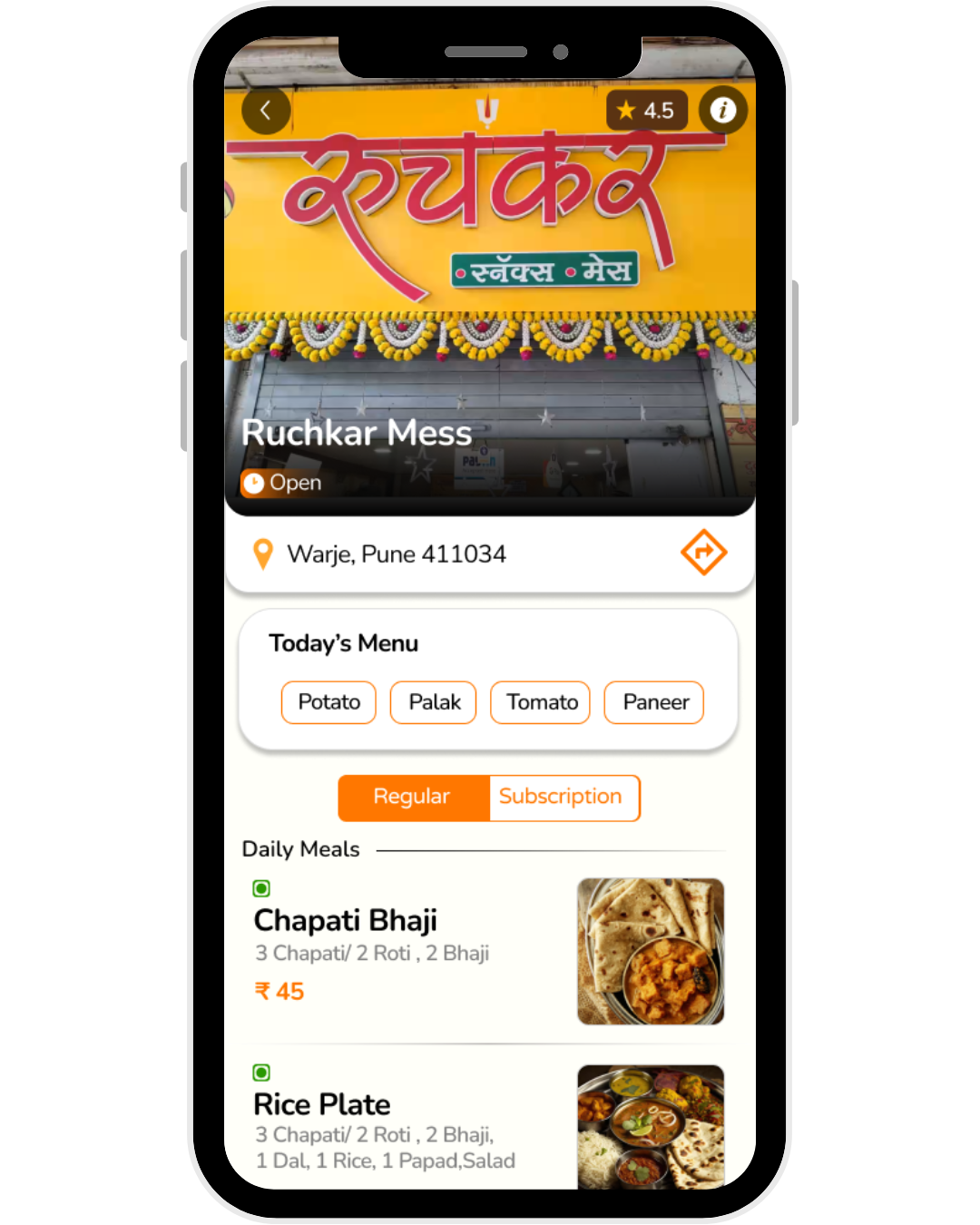
Task: Open the restaurant info icon
Action: (722, 111)
